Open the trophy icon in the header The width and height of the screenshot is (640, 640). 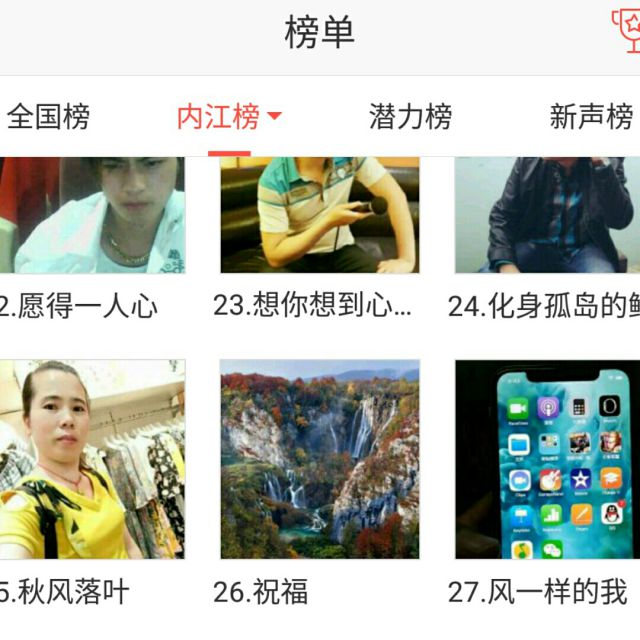click(626, 33)
